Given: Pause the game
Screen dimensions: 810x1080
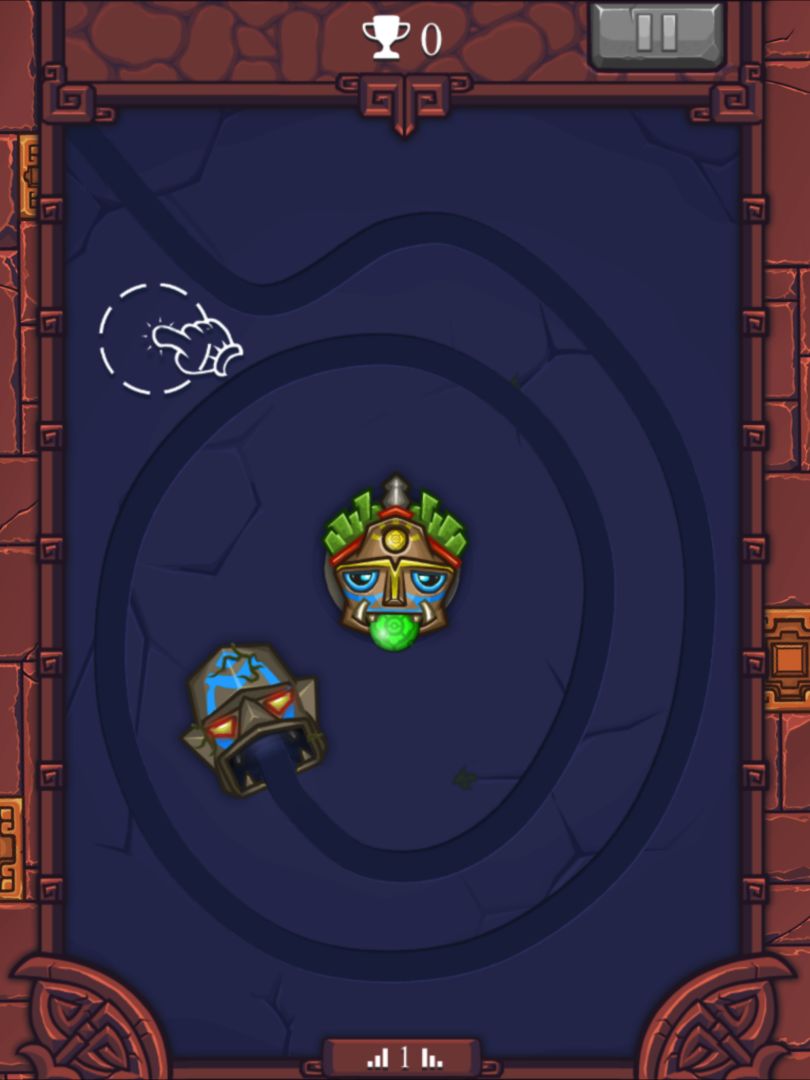Looking at the screenshot, I should pyautogui.click(x=656, y=35).
